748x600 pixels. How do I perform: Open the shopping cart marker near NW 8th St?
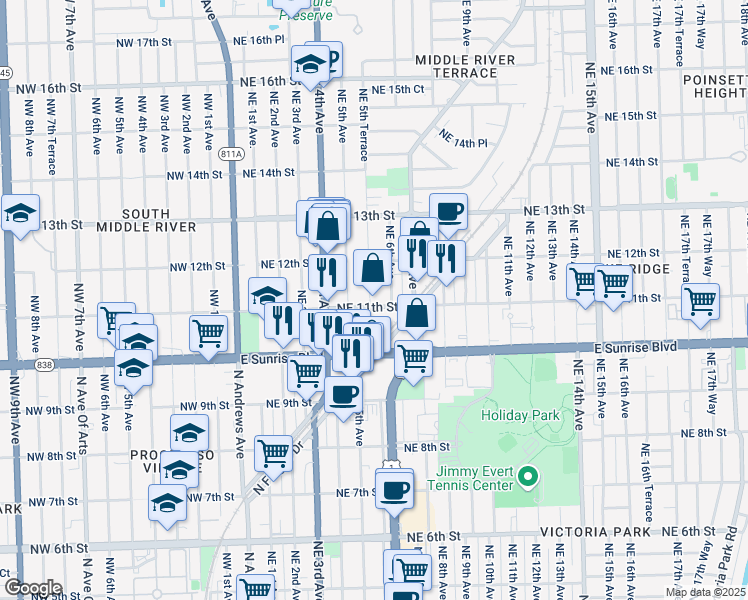coord(273,457)
